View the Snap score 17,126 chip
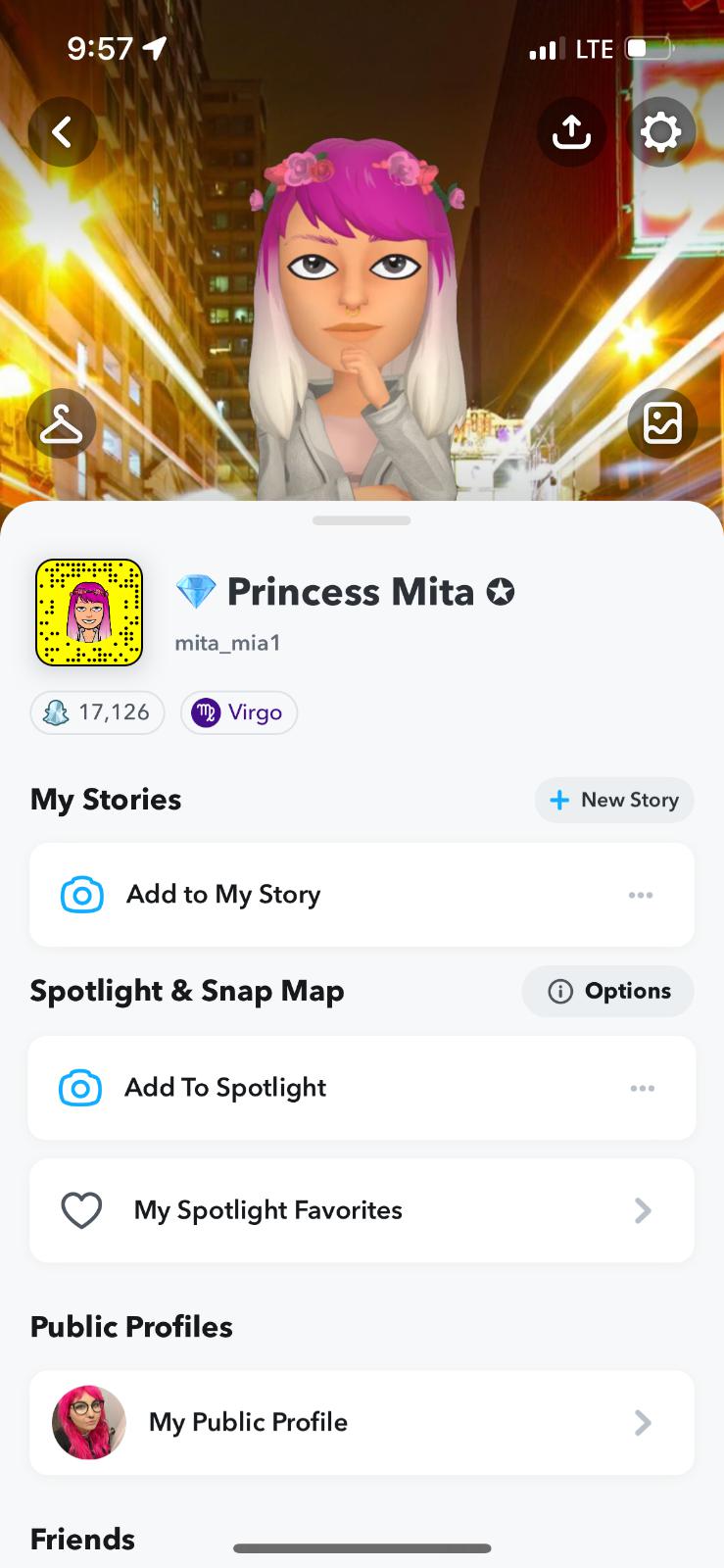Viewport: 724px width, 1568px height. tap(98, 711)
